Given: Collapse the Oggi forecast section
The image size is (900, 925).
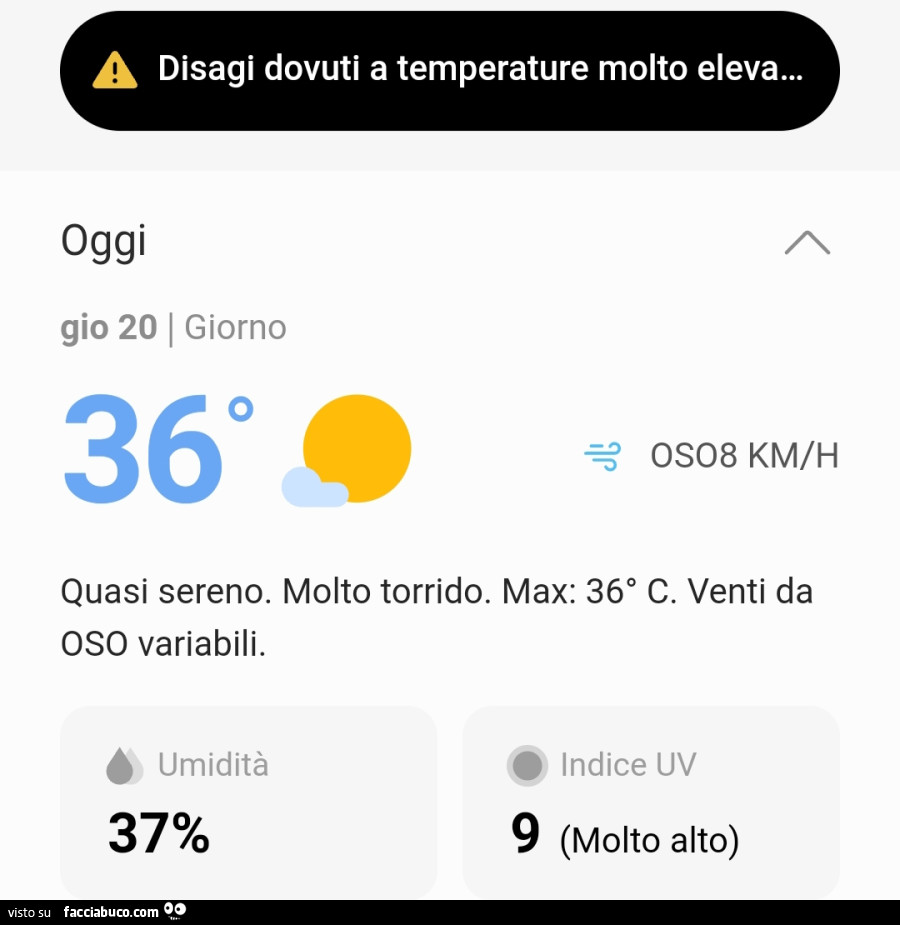Looking at the screenshot, I should 807,243.
